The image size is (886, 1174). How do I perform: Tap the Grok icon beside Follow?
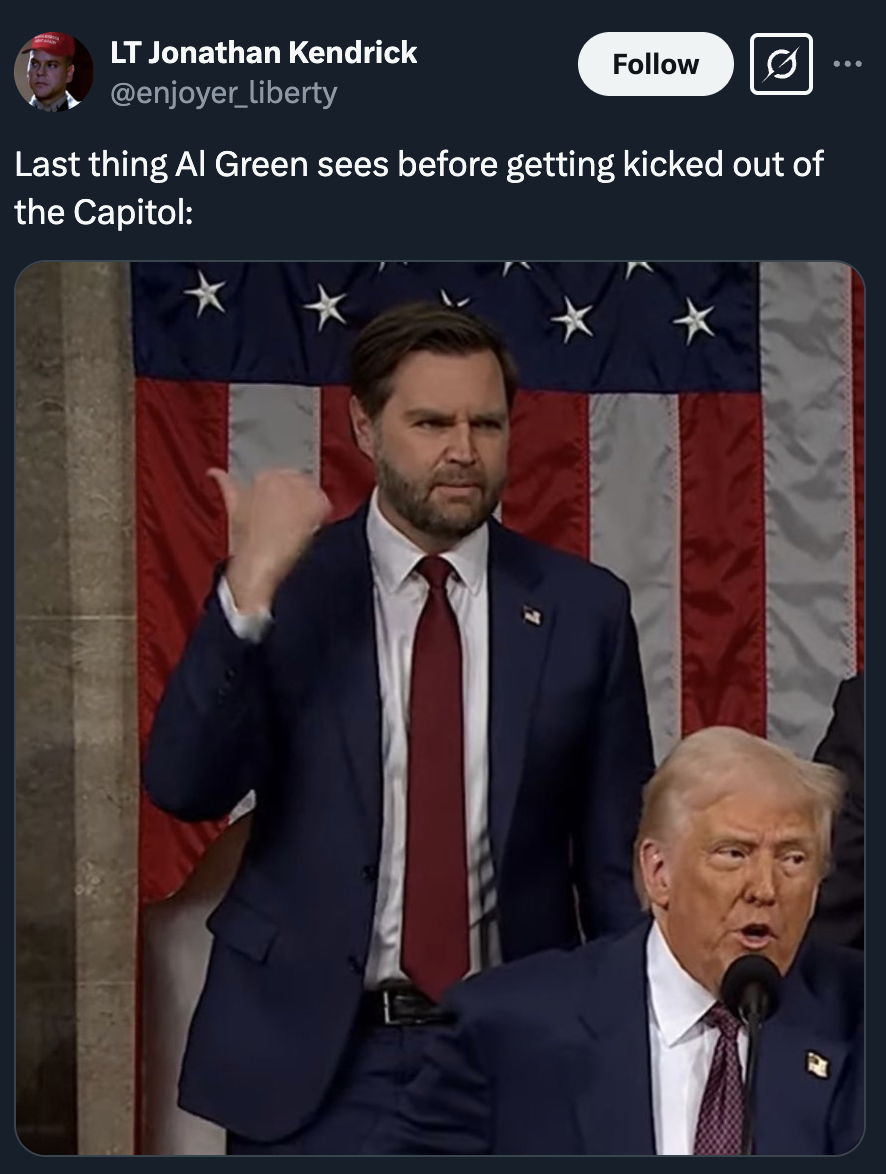[x=781, y=64]
